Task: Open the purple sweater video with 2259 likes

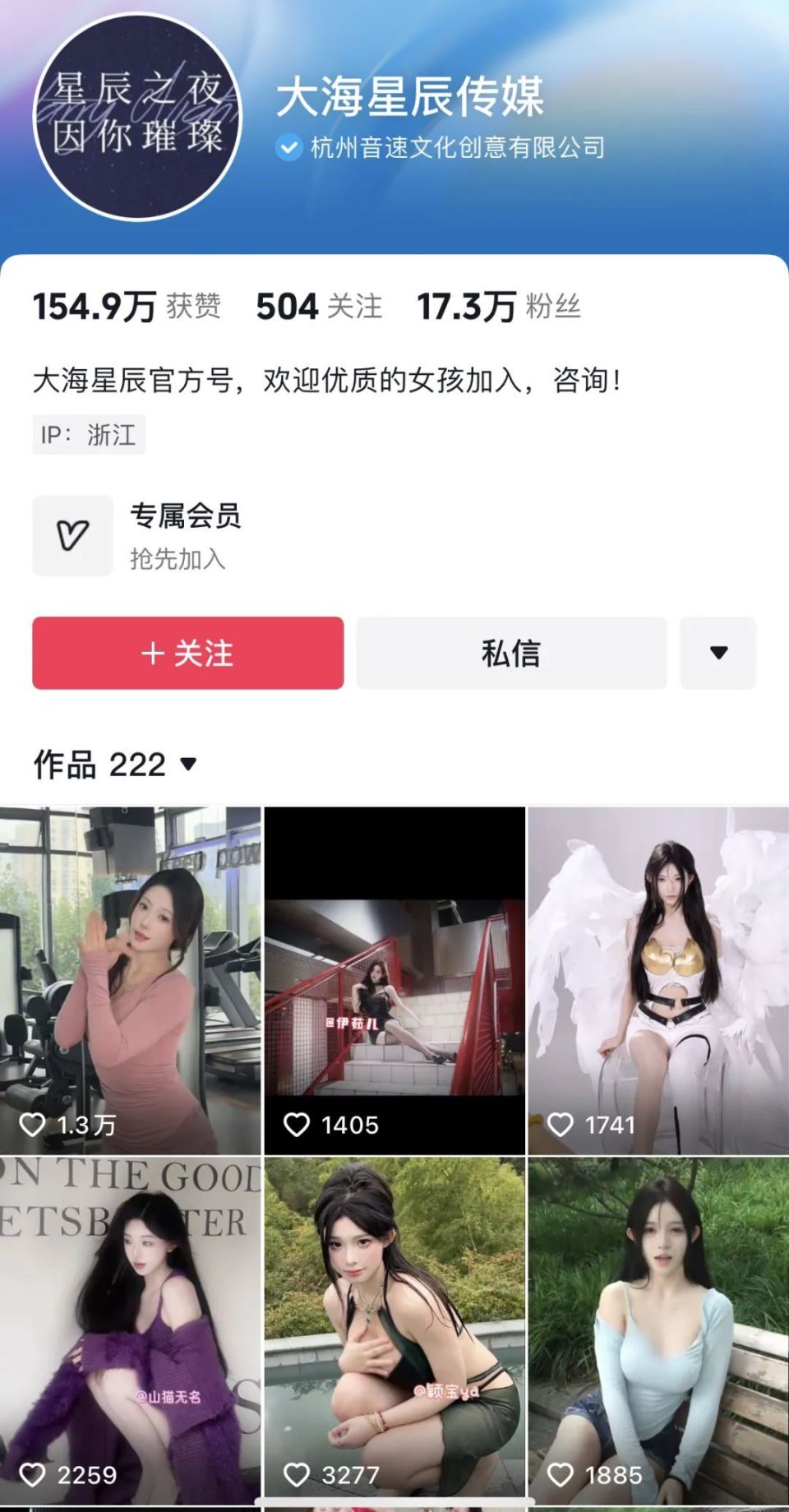Action: coord(131,1330)
